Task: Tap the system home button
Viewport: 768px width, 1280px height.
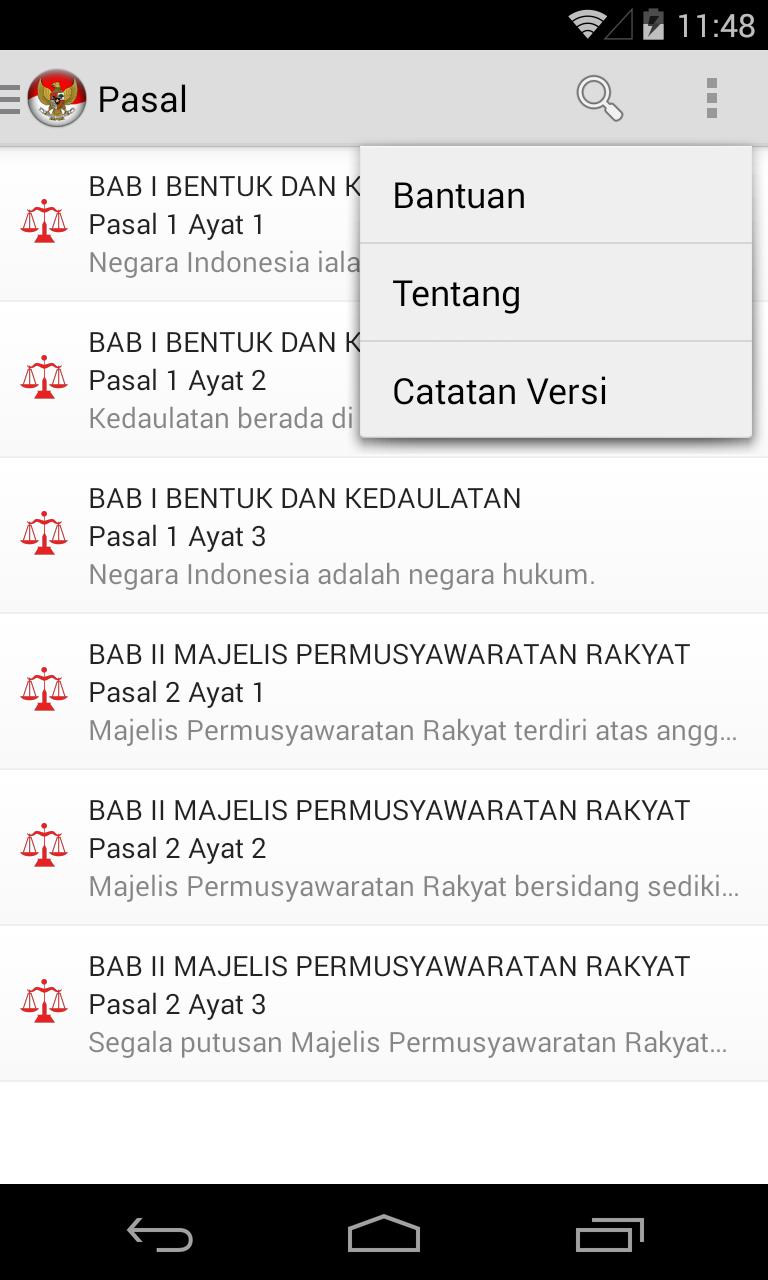Action: click(x=384, y=1234)
